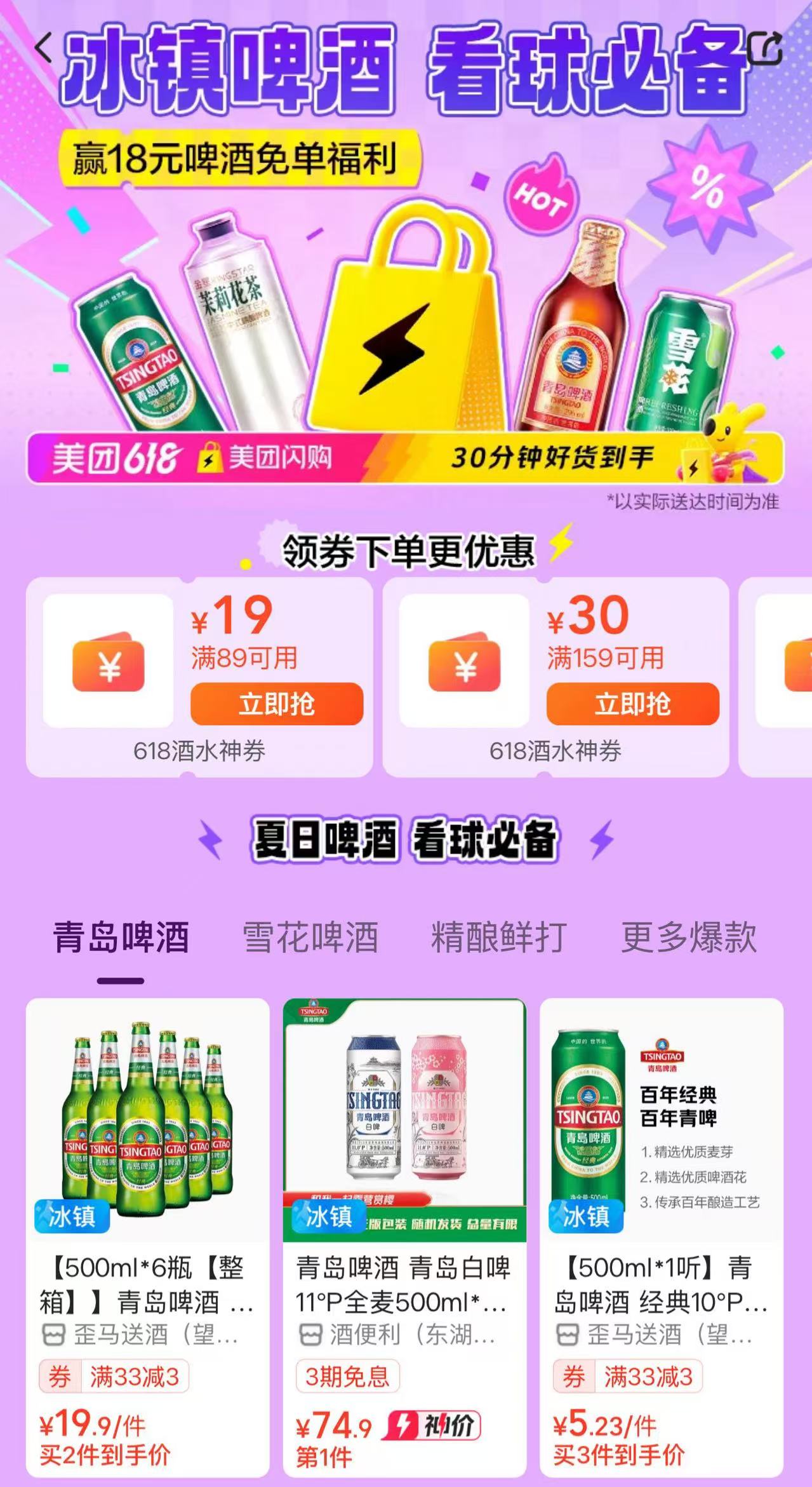
Task: Grab the ¥19 off ¥89 coupon
Action: pos(277,704)
